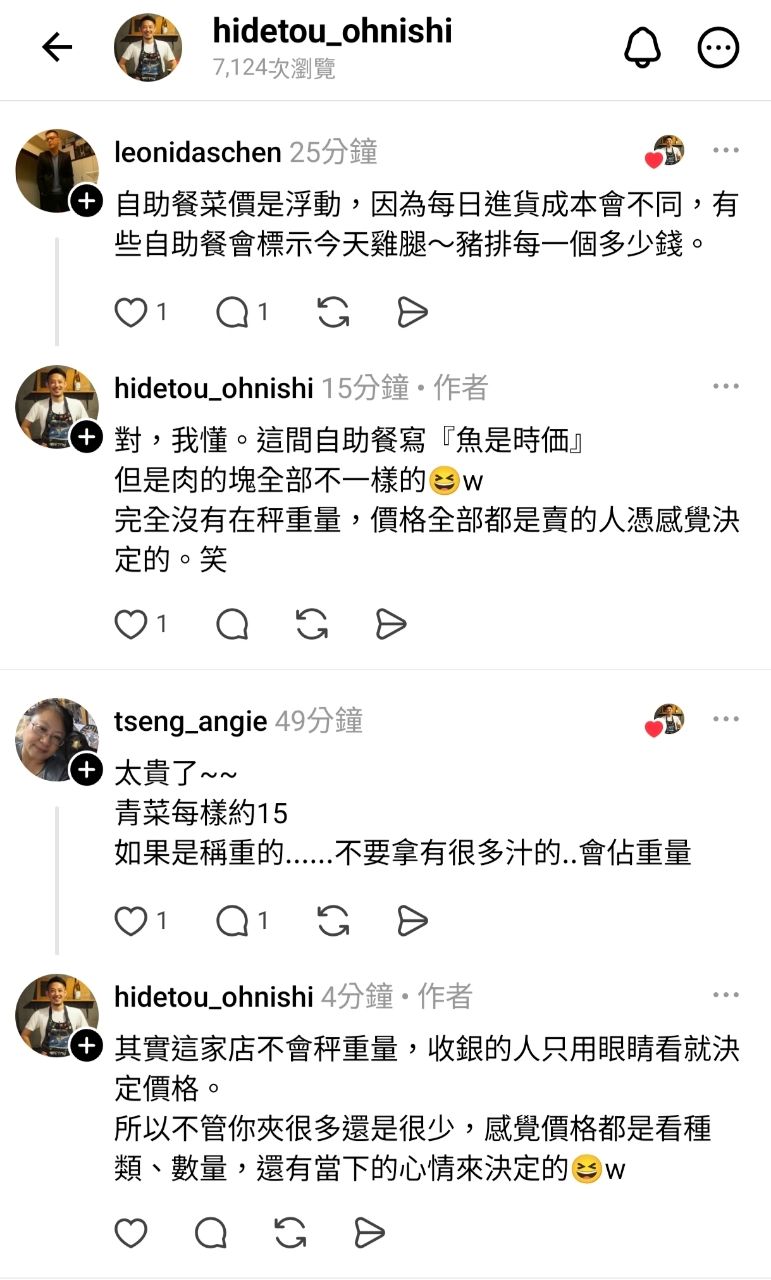771x1280 pixels.
Task: Open the header's circular more options menu
Action: click(x=718, y=47)
